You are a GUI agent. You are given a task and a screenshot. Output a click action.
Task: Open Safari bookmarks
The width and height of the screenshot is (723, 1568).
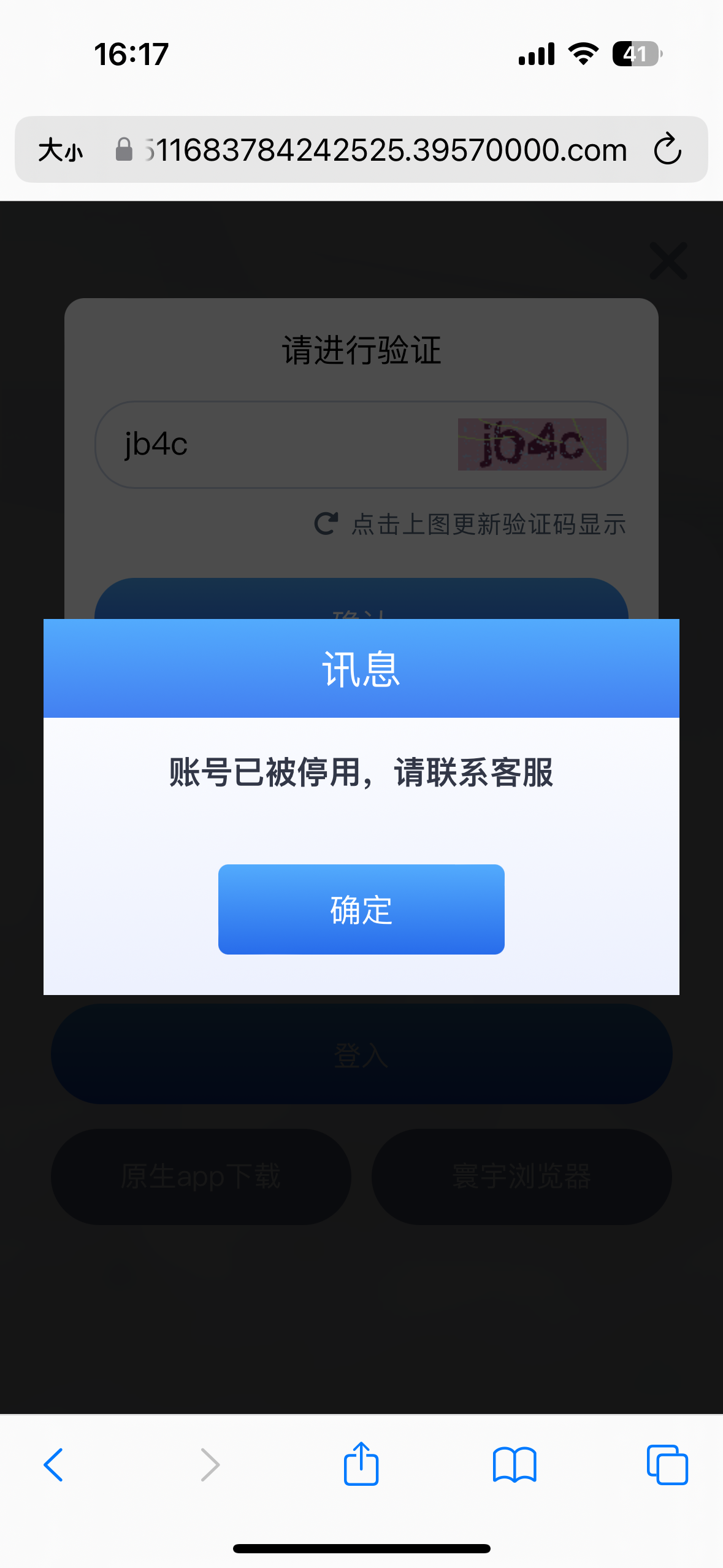click(515, 1465)
